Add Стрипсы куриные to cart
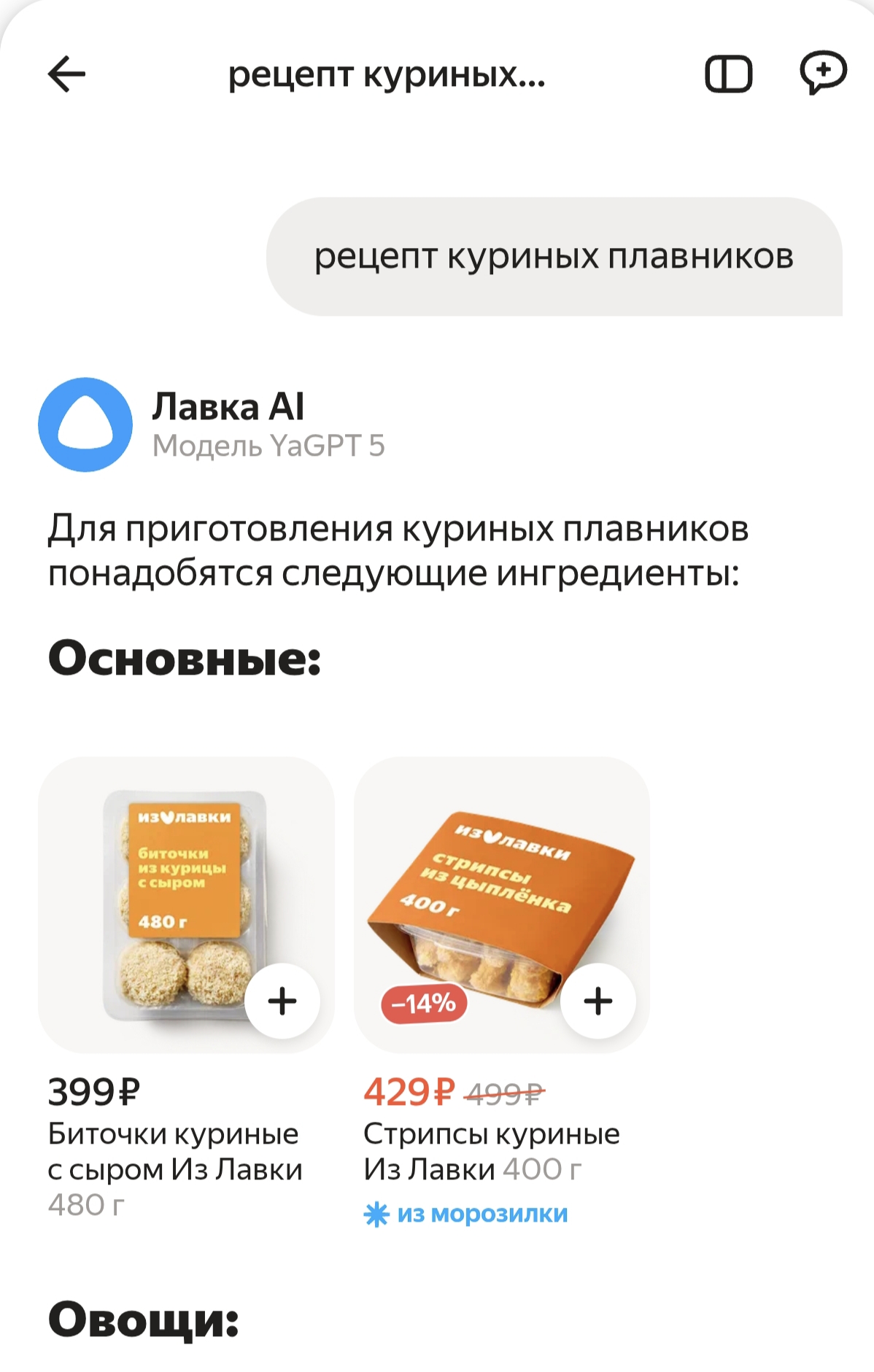 pos(598,1001)
